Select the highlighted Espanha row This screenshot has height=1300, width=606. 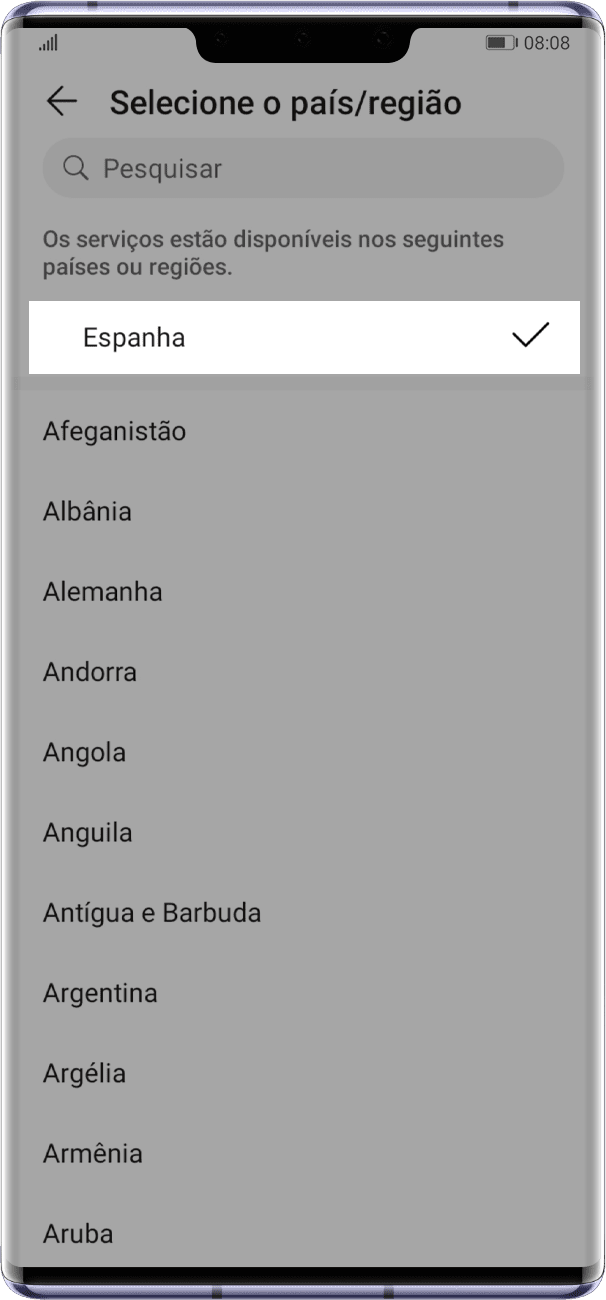coord(303,337)
